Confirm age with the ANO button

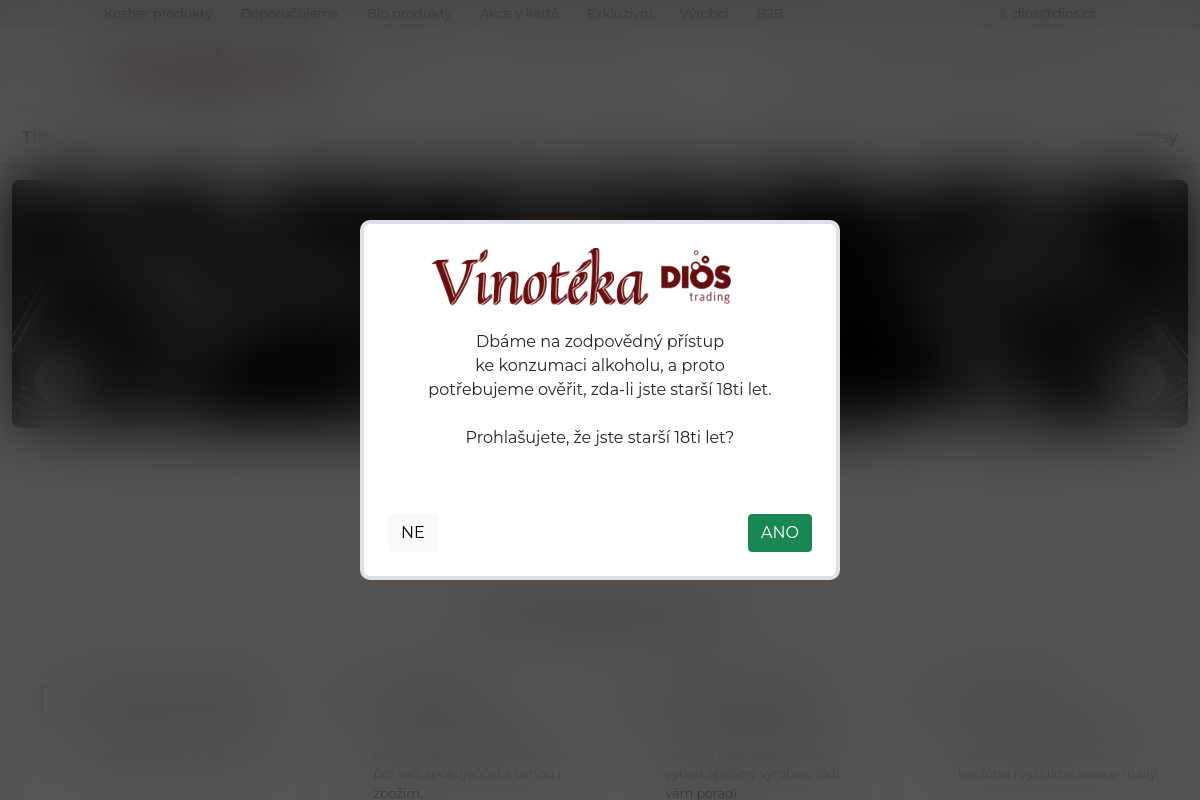(779, 533)
